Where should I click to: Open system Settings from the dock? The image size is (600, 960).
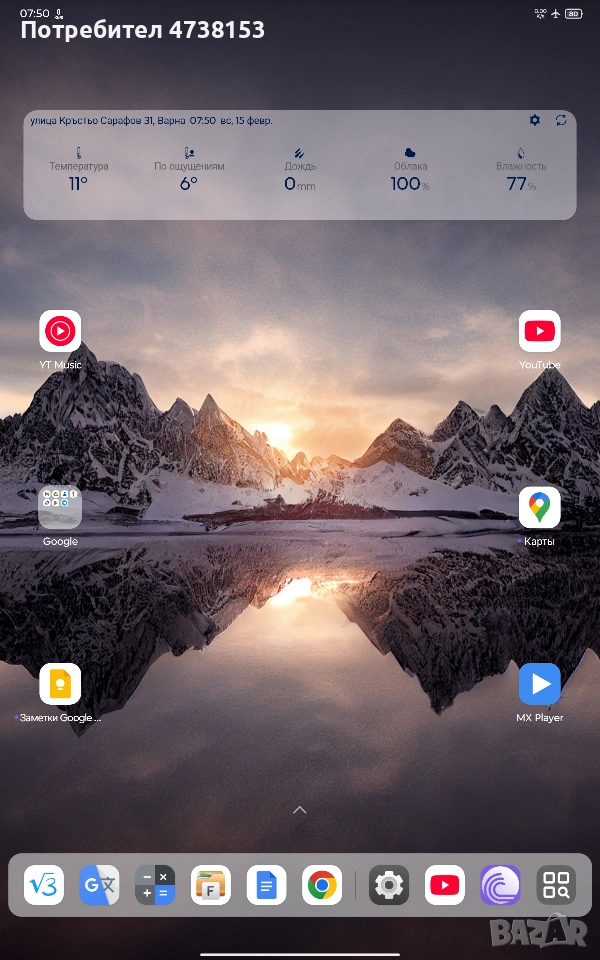pyautogui.click(x=389, y=885)
